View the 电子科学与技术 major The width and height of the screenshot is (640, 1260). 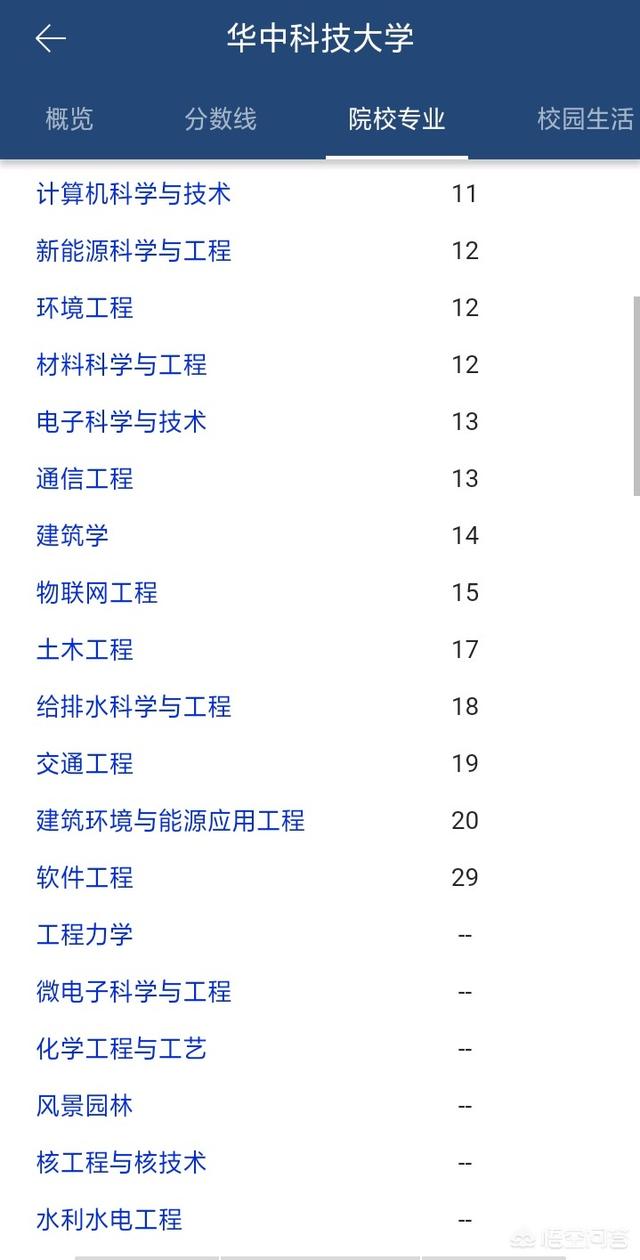pos(122,421)
